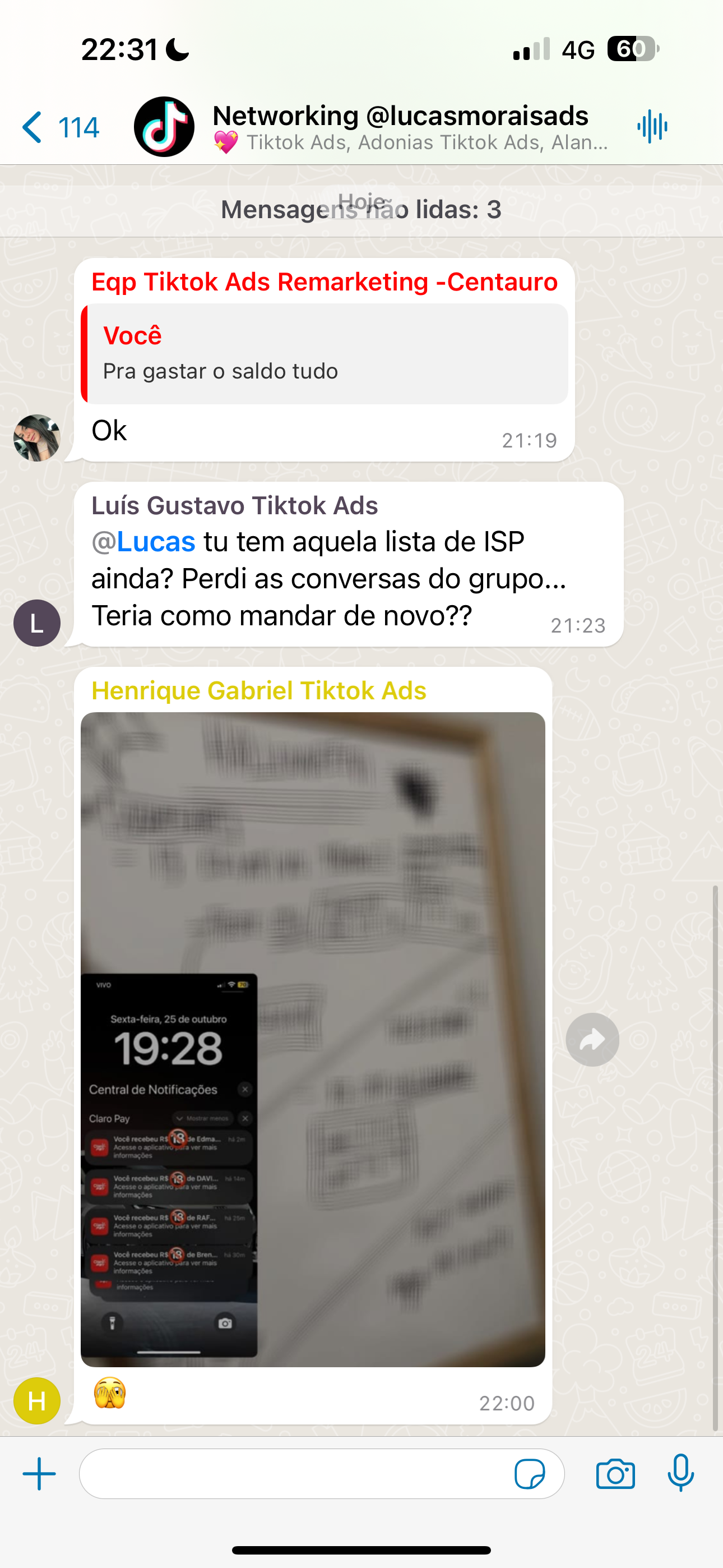
Task: Tap the message input field
Action: click(x=304, y=1473)
